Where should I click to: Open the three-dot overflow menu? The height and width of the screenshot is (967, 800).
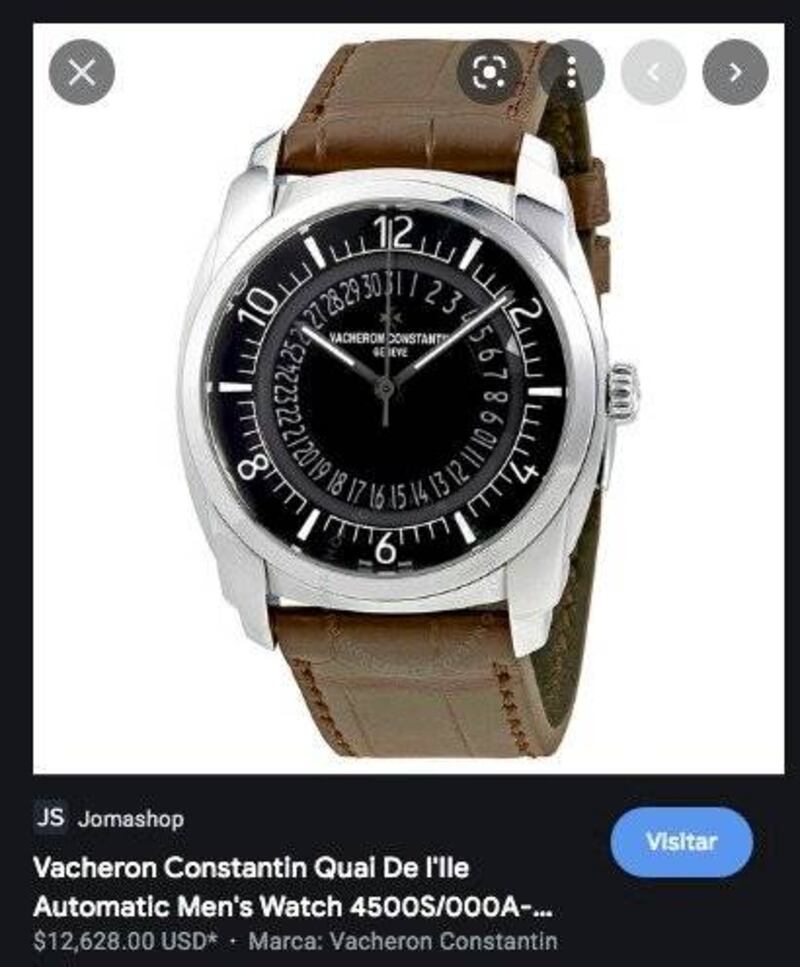[x=571, y=72]
